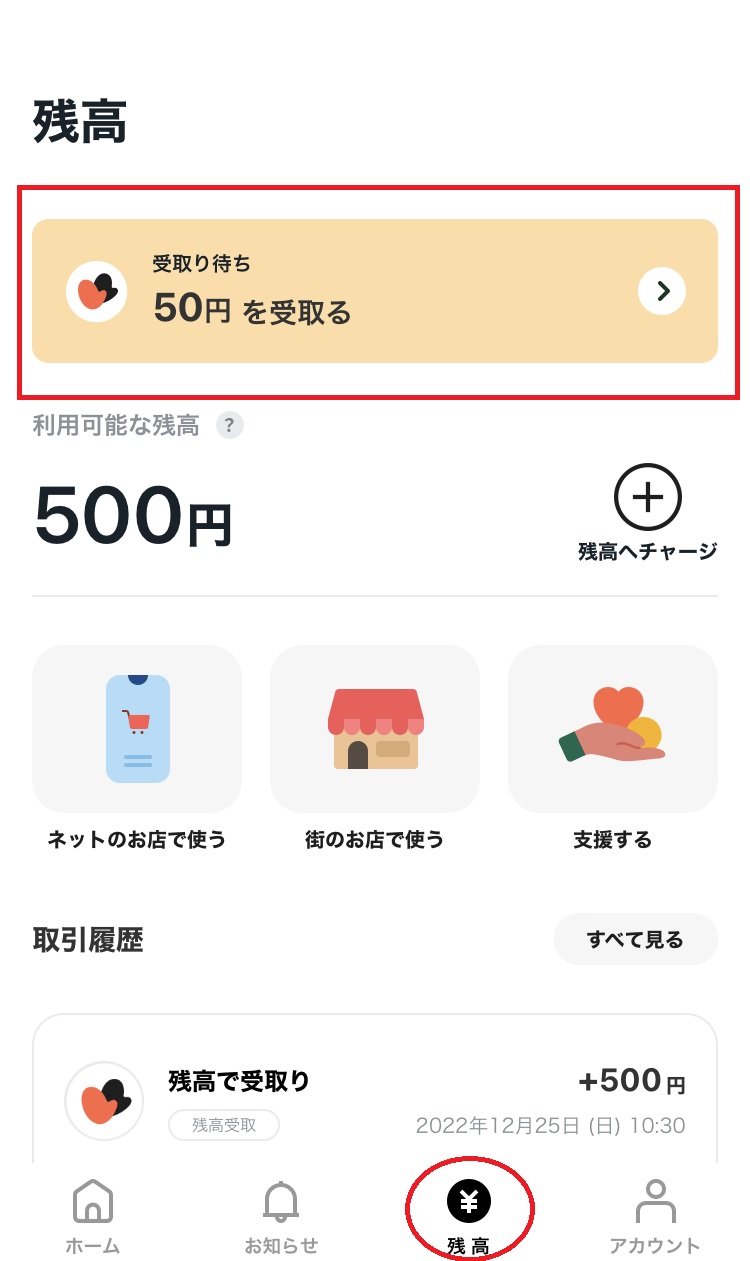Select the smartphone cart icon for online shops

tap(136, 728)
